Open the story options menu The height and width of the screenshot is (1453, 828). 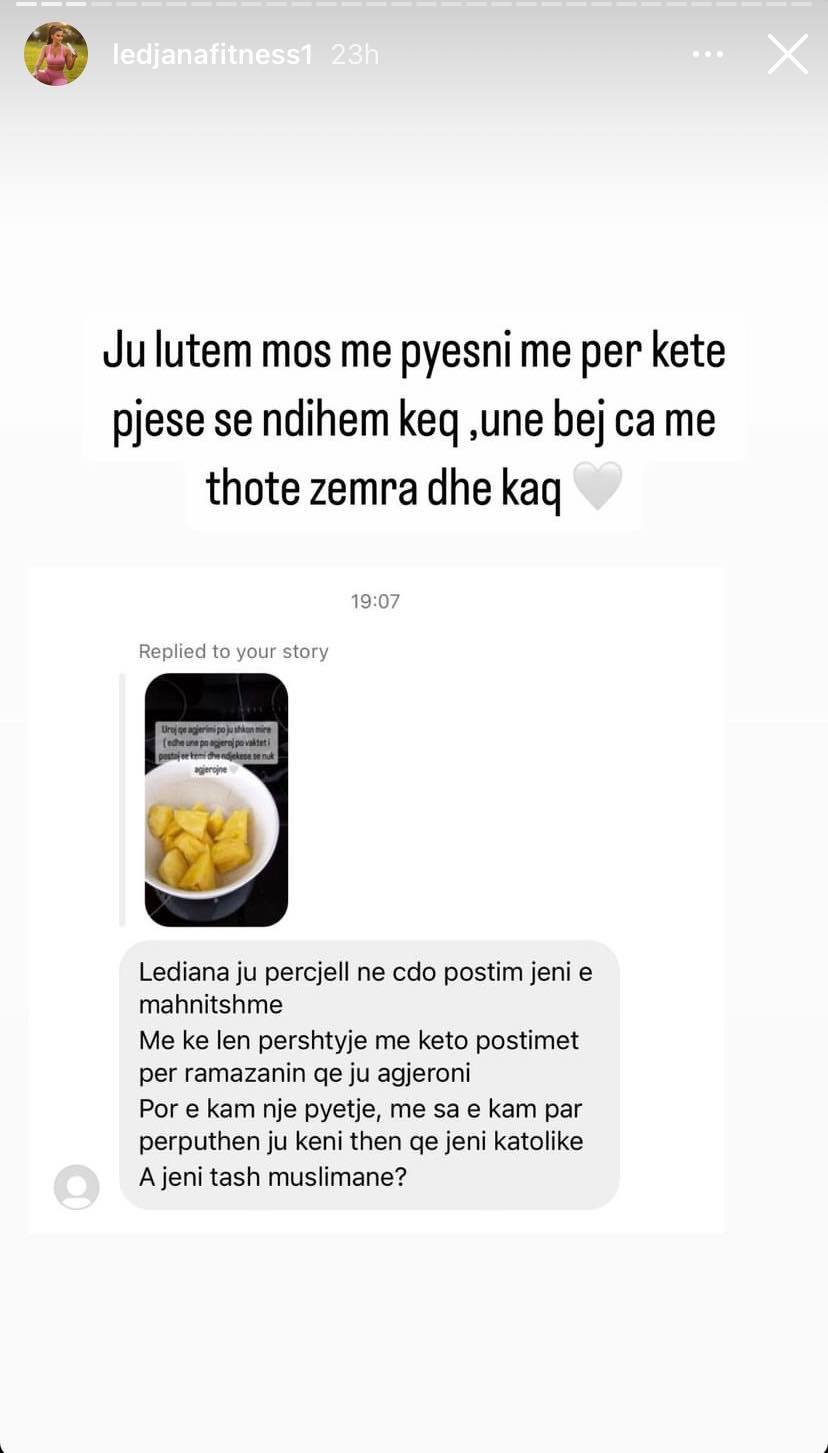tap(708, 55)
